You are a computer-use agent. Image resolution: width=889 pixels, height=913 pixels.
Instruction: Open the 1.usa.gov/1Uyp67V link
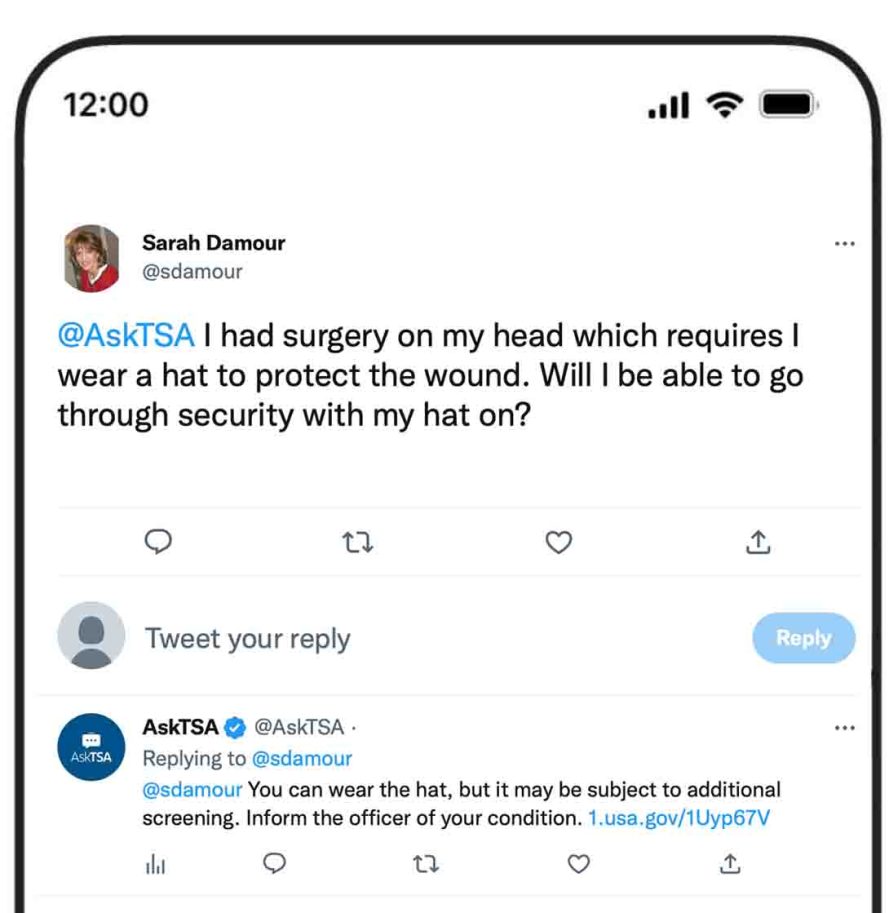679,818
